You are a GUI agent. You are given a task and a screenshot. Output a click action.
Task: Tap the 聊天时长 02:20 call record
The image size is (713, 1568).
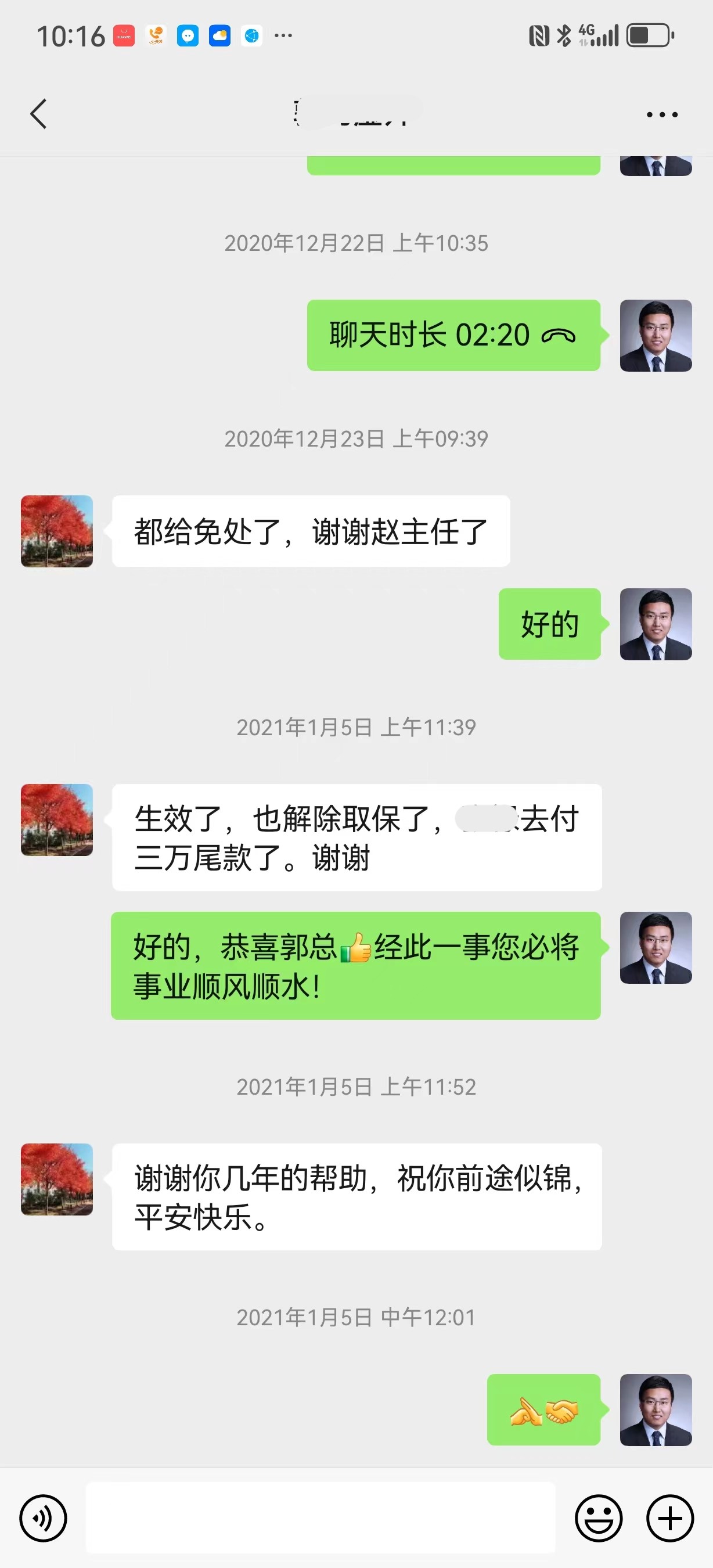[453, 336]
